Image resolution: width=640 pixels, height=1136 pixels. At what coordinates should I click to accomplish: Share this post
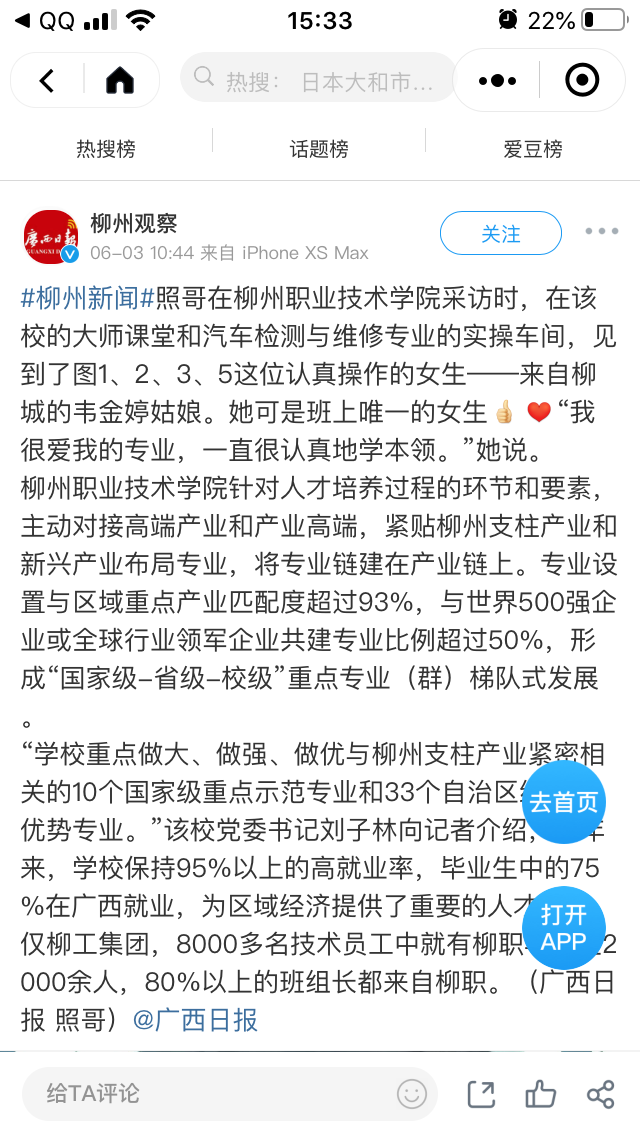click(600, 1094)
